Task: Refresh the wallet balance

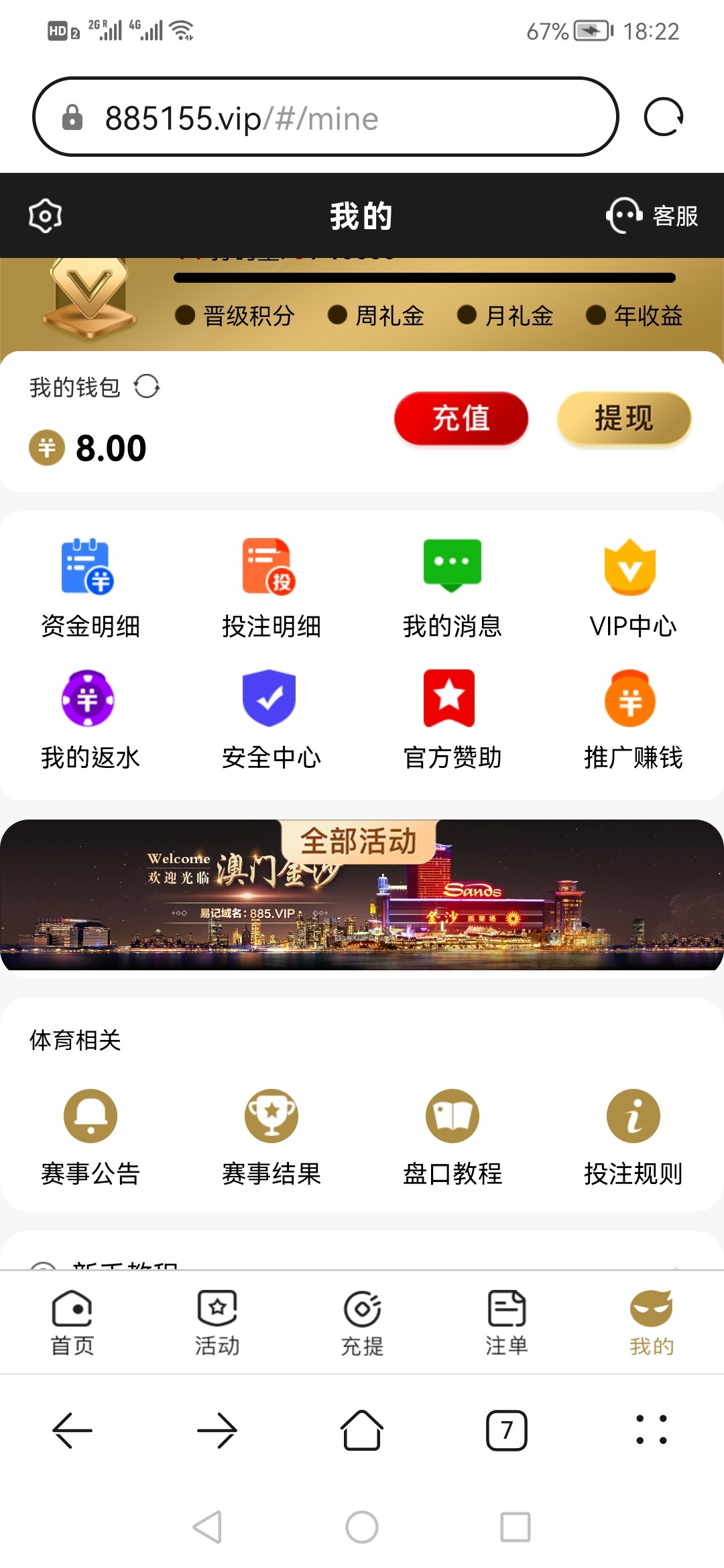Action: click(x=147, y=387)
